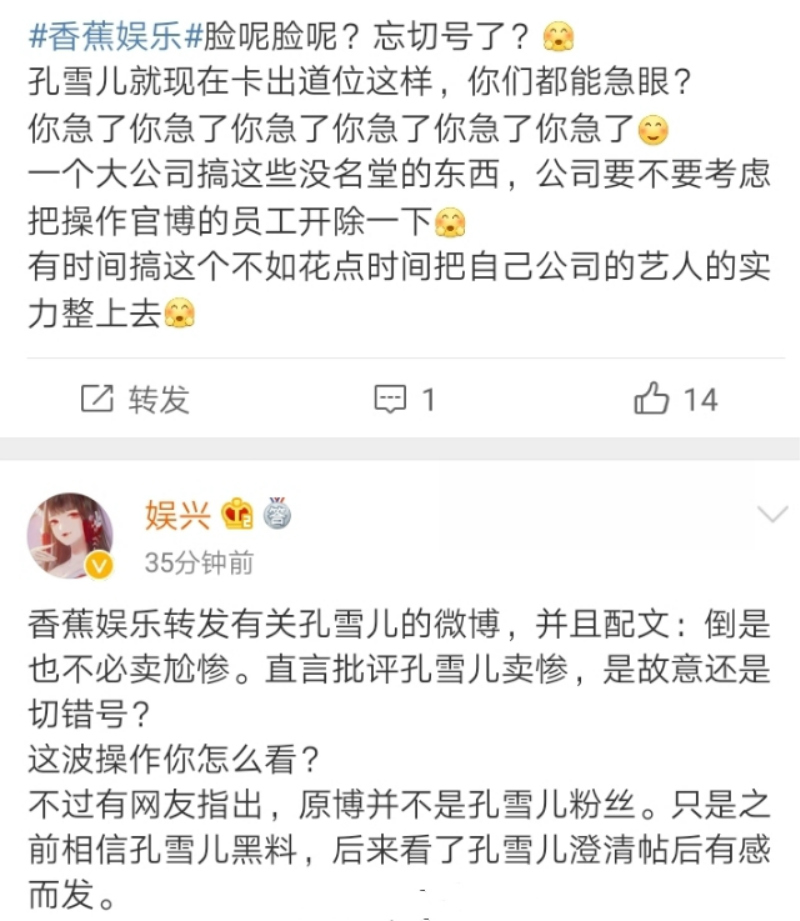Open the username 娱兴

177,516
